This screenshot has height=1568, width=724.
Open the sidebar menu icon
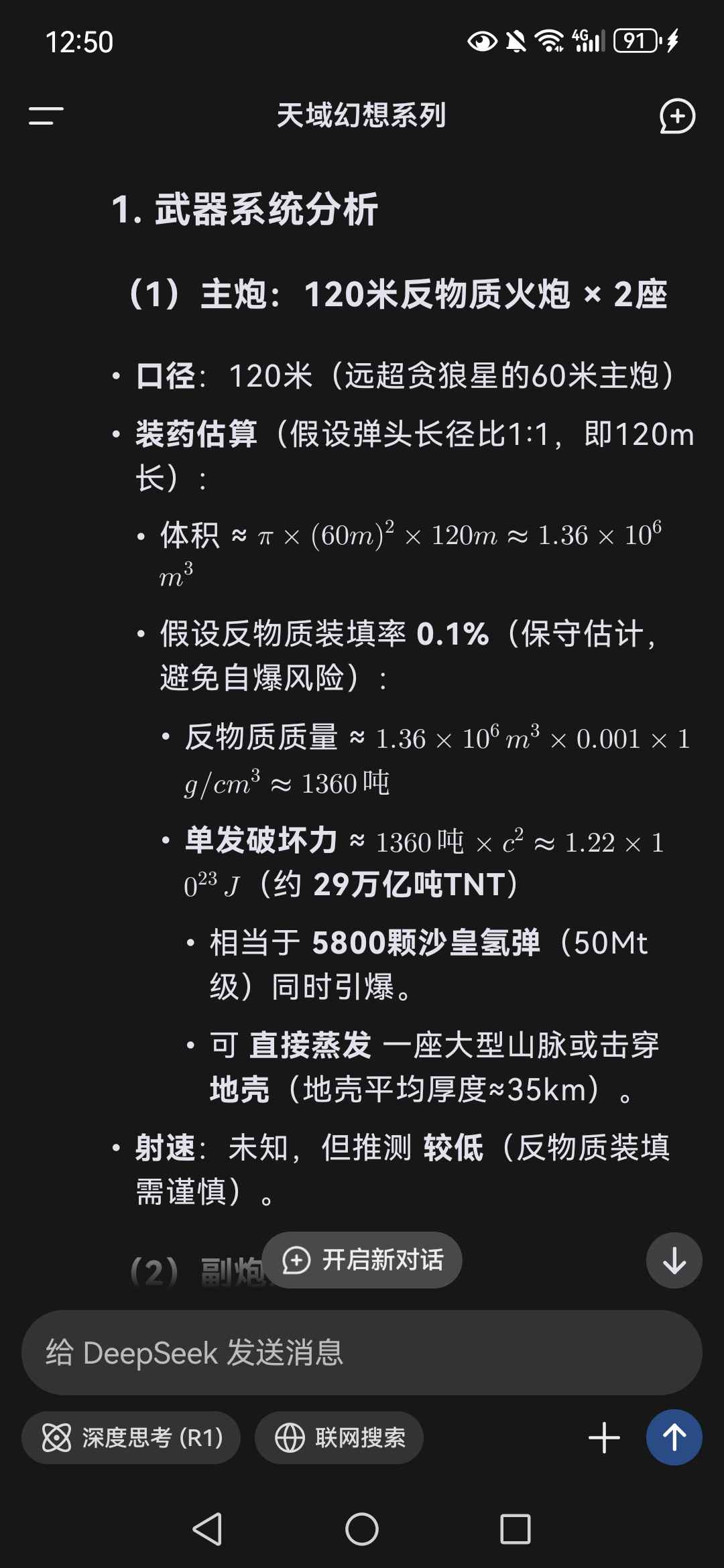[46, 116]
